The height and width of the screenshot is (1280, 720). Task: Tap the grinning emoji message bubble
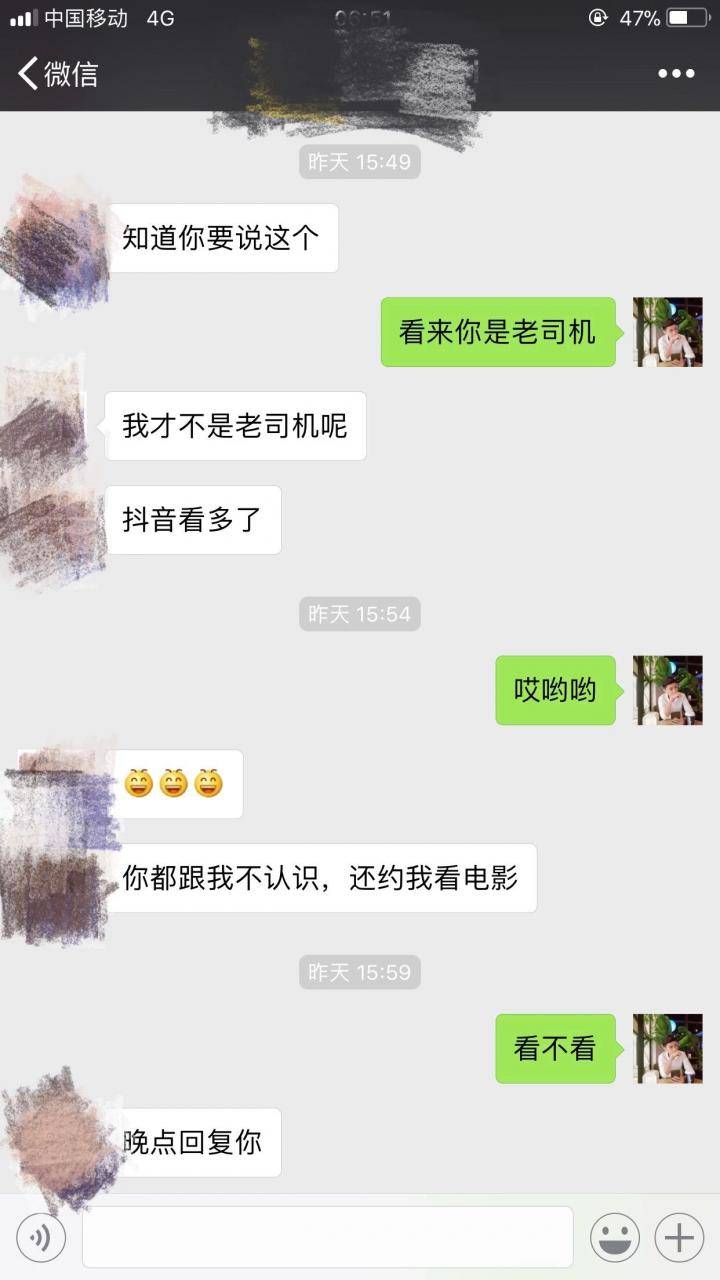[177, 784]
